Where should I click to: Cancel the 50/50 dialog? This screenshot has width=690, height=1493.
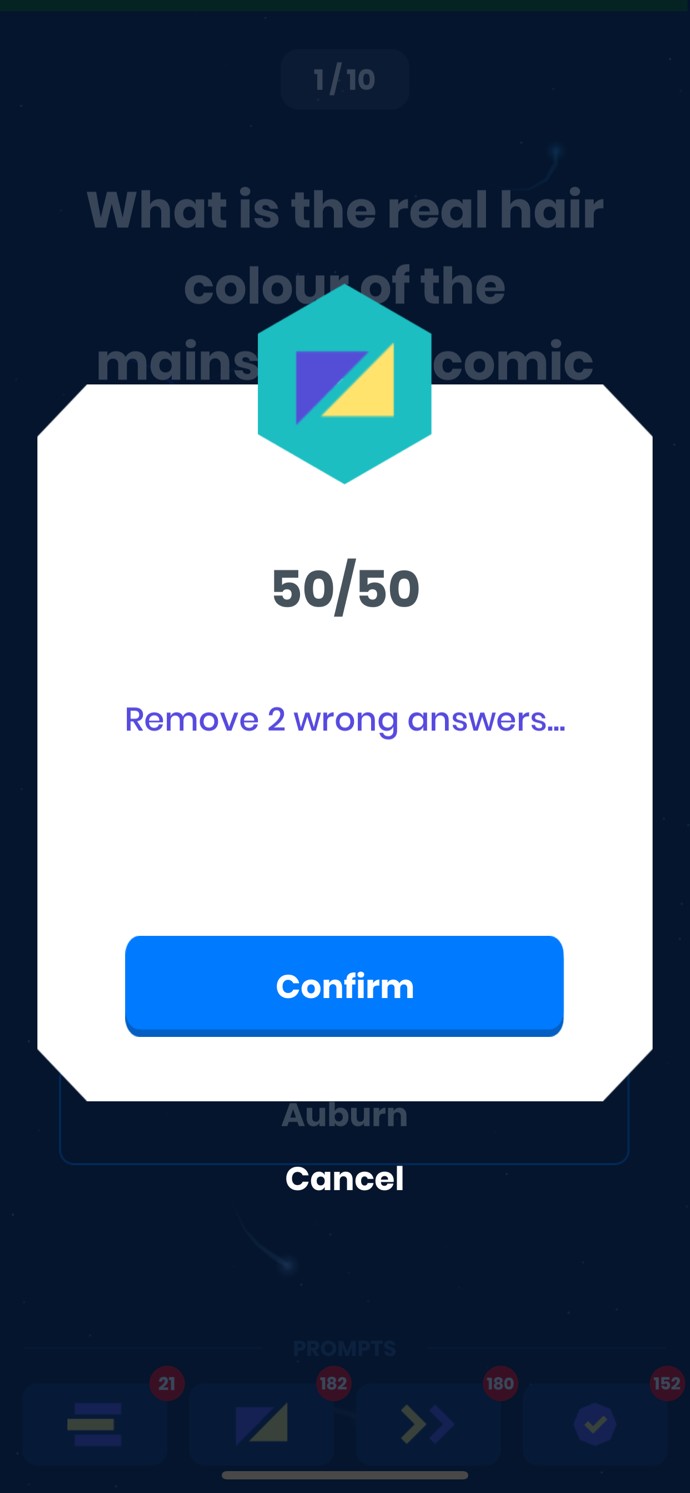click(344, 1178)
